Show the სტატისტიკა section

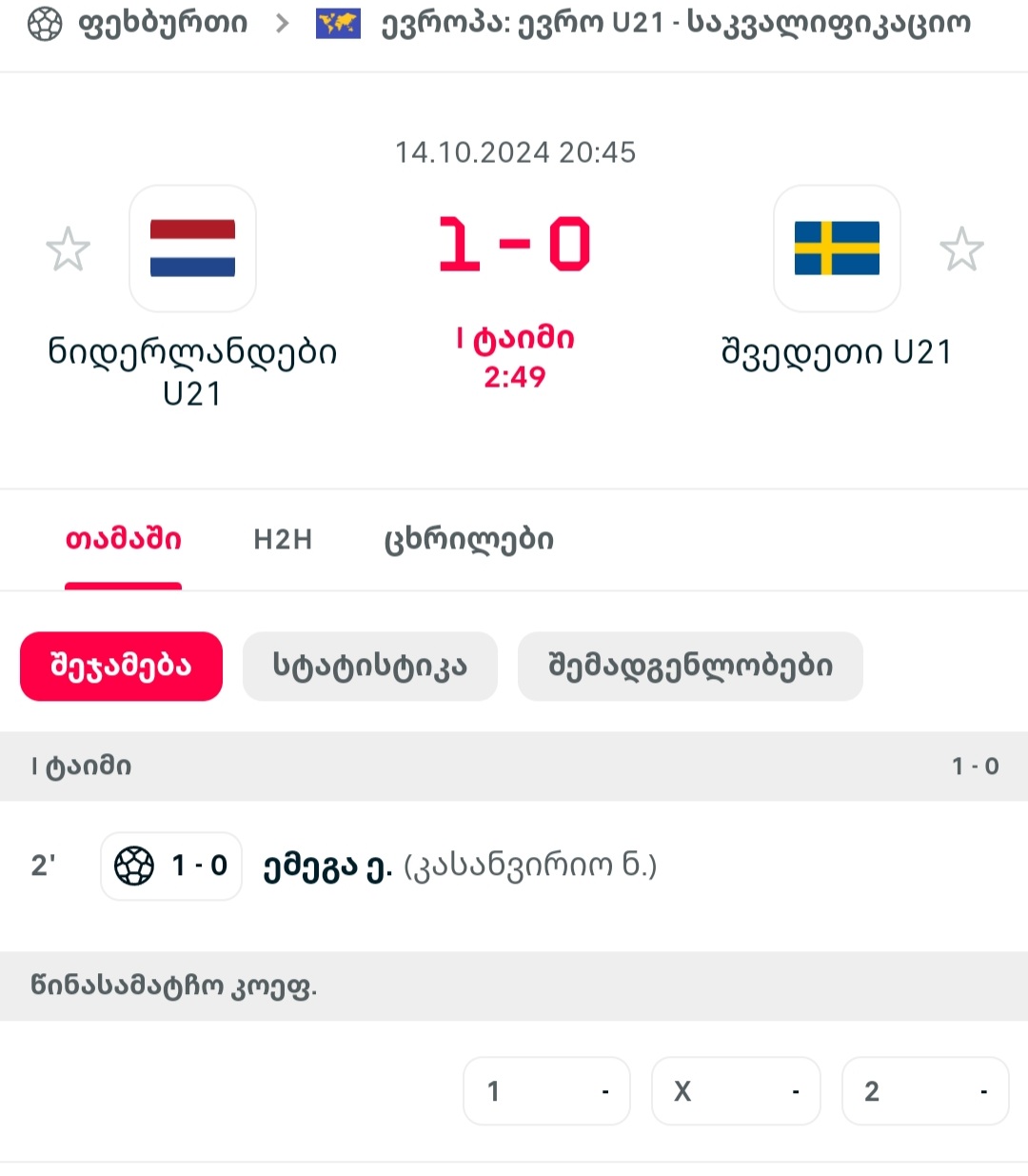370,667
